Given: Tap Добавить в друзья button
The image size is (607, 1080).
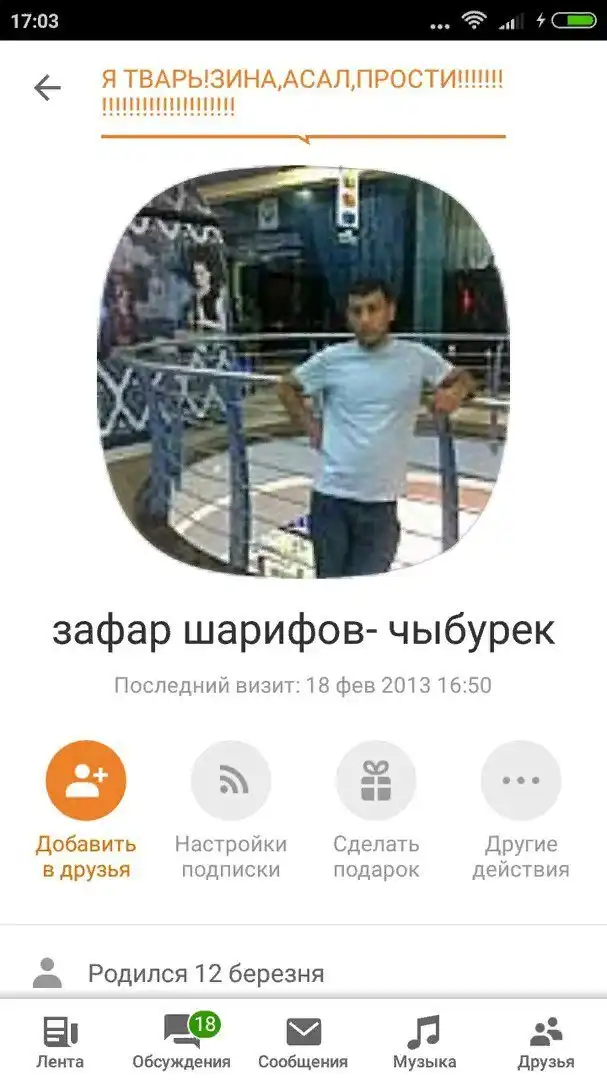Looking at the screenshot, I should click(86, 781).
